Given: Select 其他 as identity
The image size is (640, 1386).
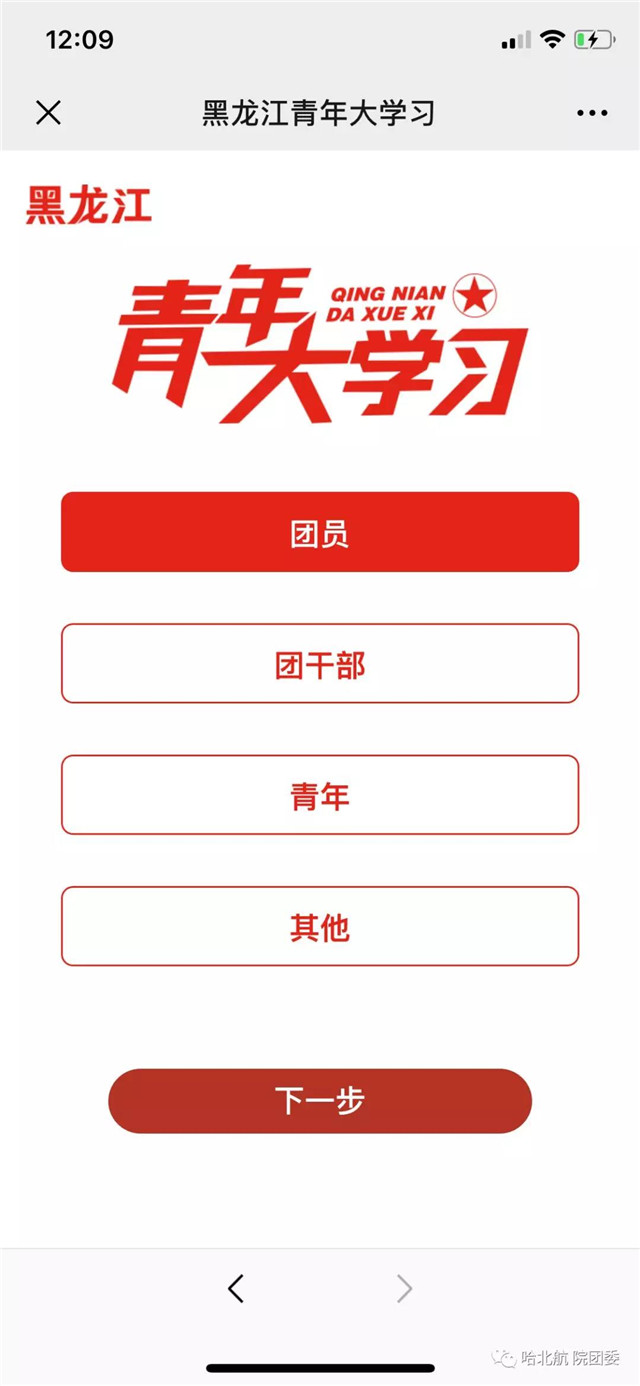Looking at the screenshot, I should [x=320, y=926].
